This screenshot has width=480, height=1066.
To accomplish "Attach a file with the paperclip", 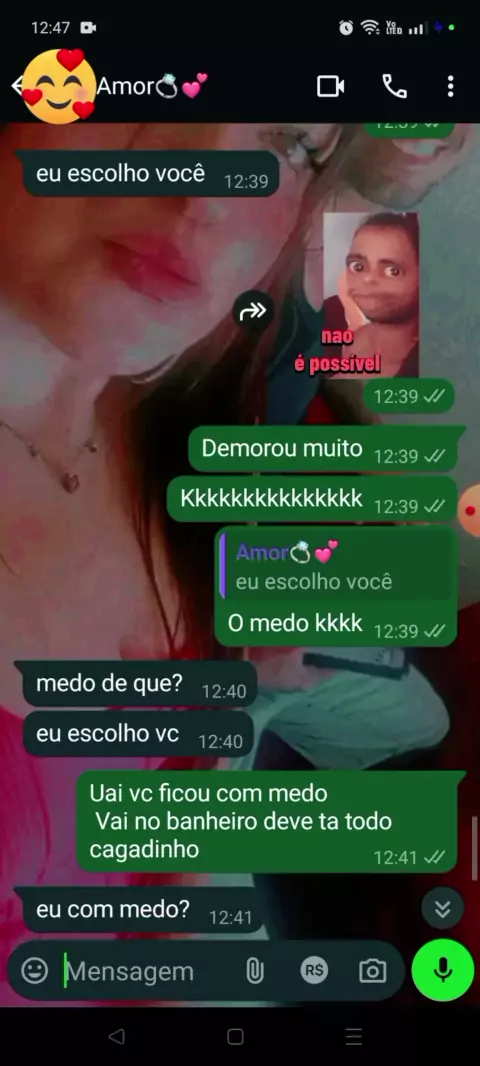I will (x=255, y=971).
